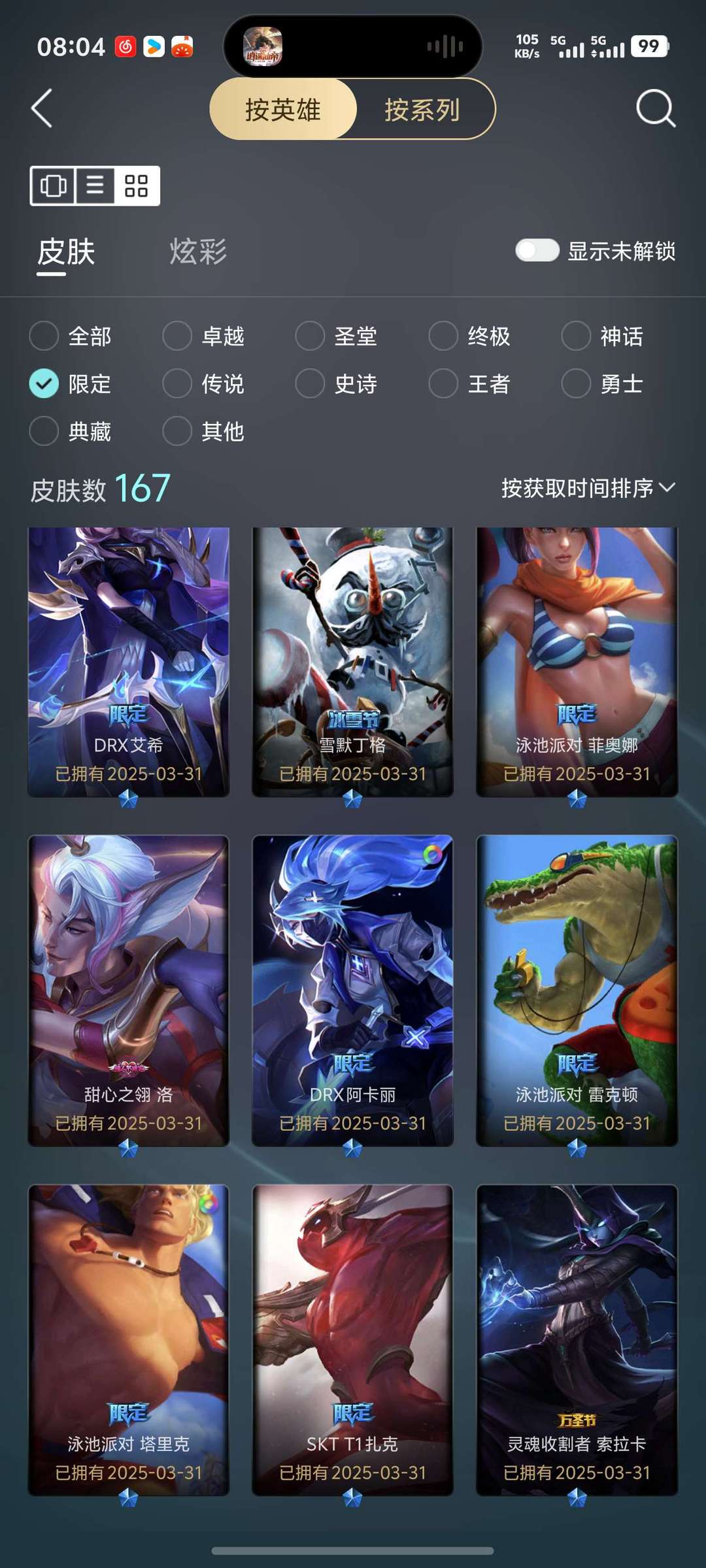Viewport: 706px width, 1568px height.
Task: Switch to the 炫彩 tab
Action: pyautogui.click(x=198, y=252)
